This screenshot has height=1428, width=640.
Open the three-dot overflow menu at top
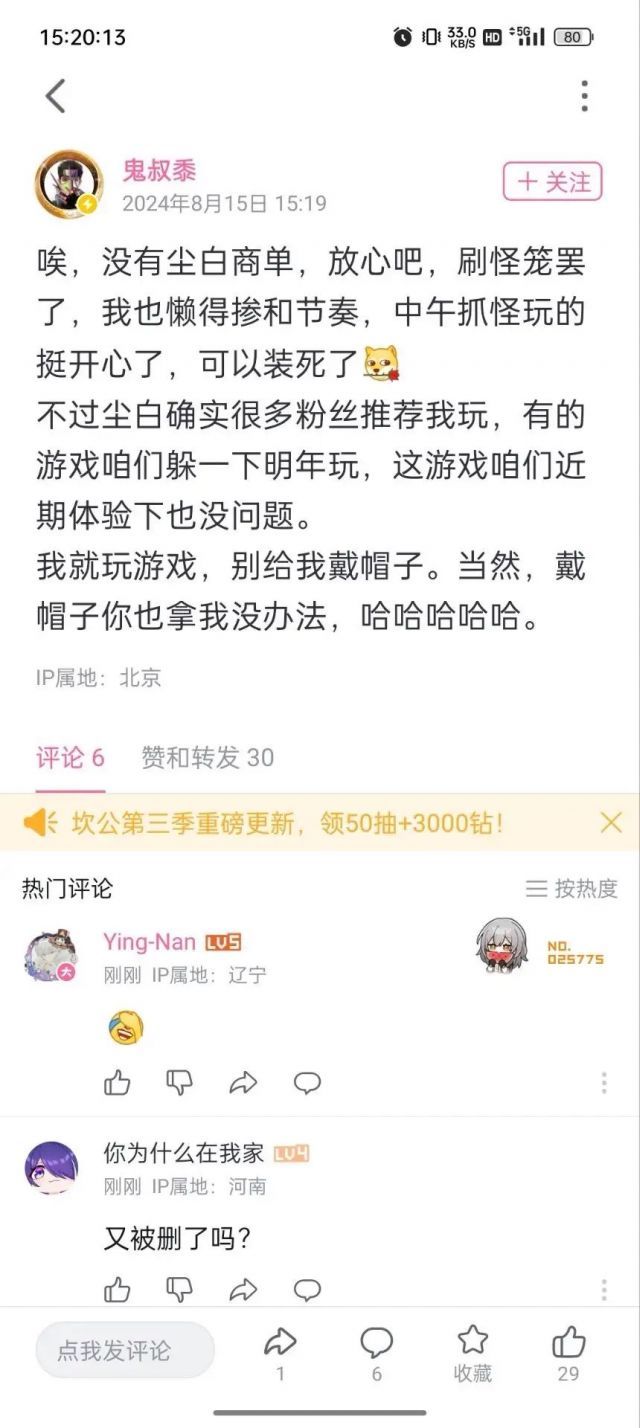(584, 96)
